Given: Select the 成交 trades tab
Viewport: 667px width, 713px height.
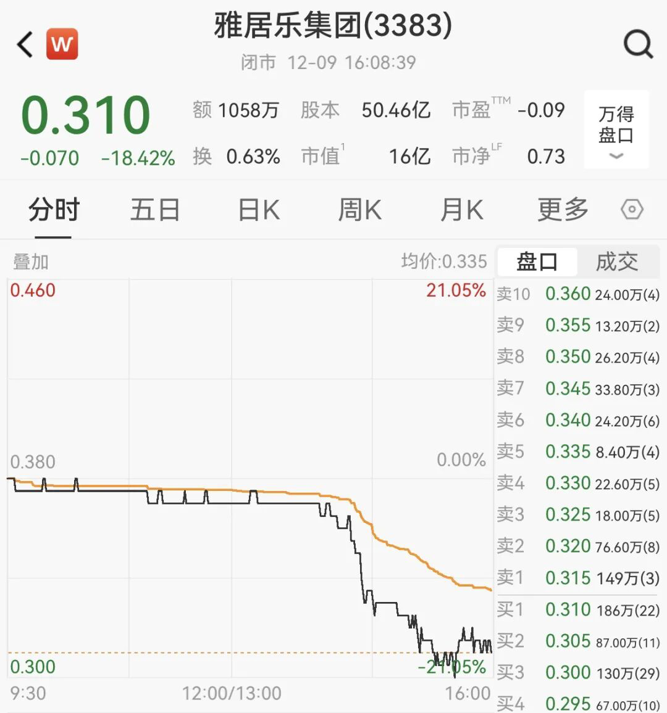Looking at the screenshot, I should pyautogui.click(x=617, y=262).
